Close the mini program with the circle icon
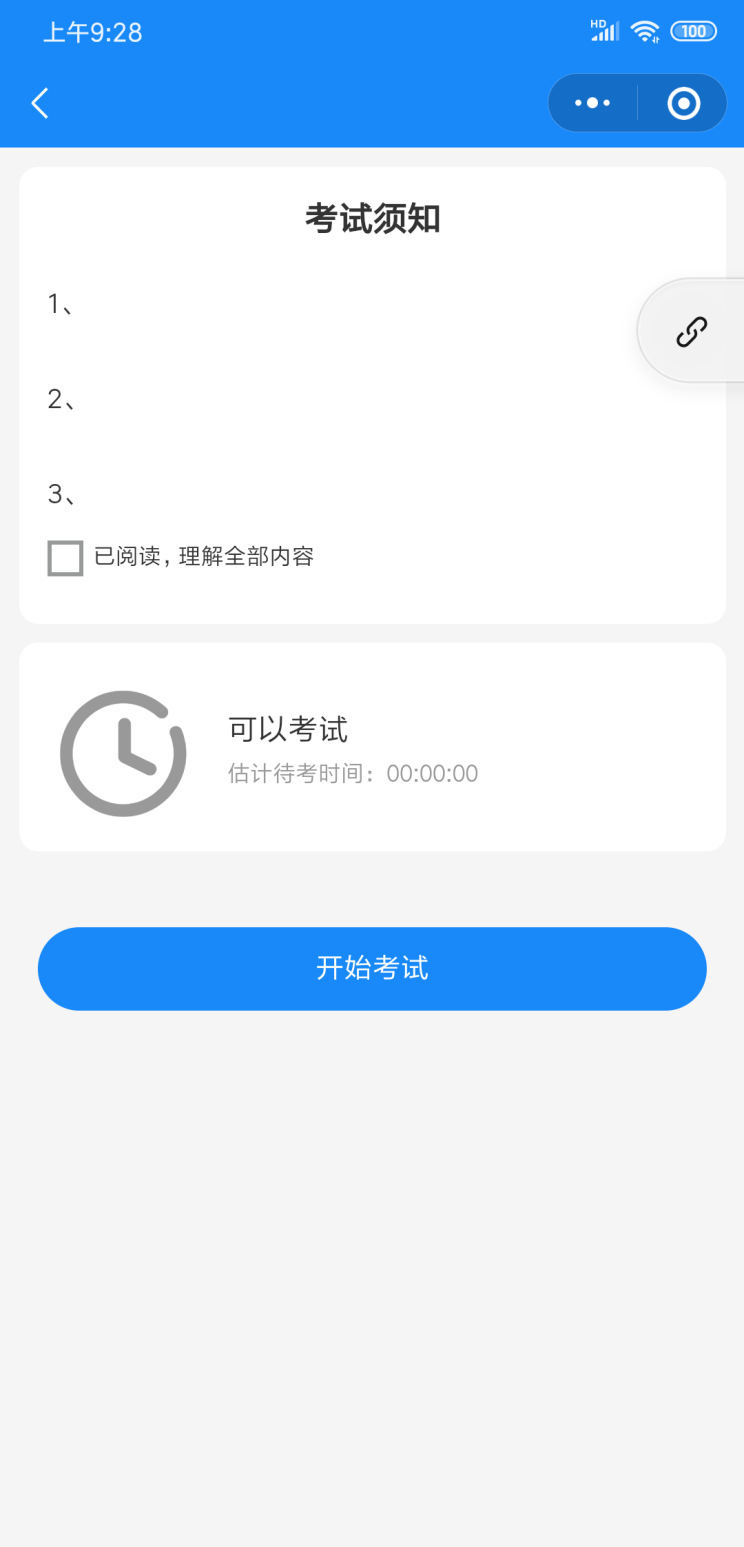This screenshot has height=1547, width=744. click(684, 103)
